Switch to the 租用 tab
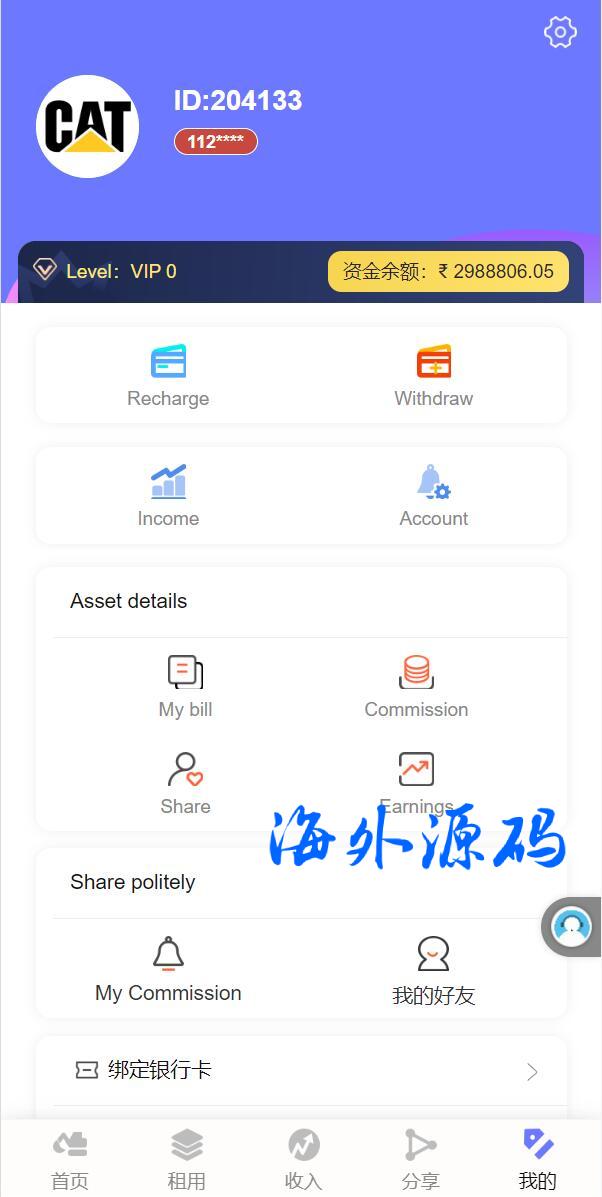 tap(187, 1159)
